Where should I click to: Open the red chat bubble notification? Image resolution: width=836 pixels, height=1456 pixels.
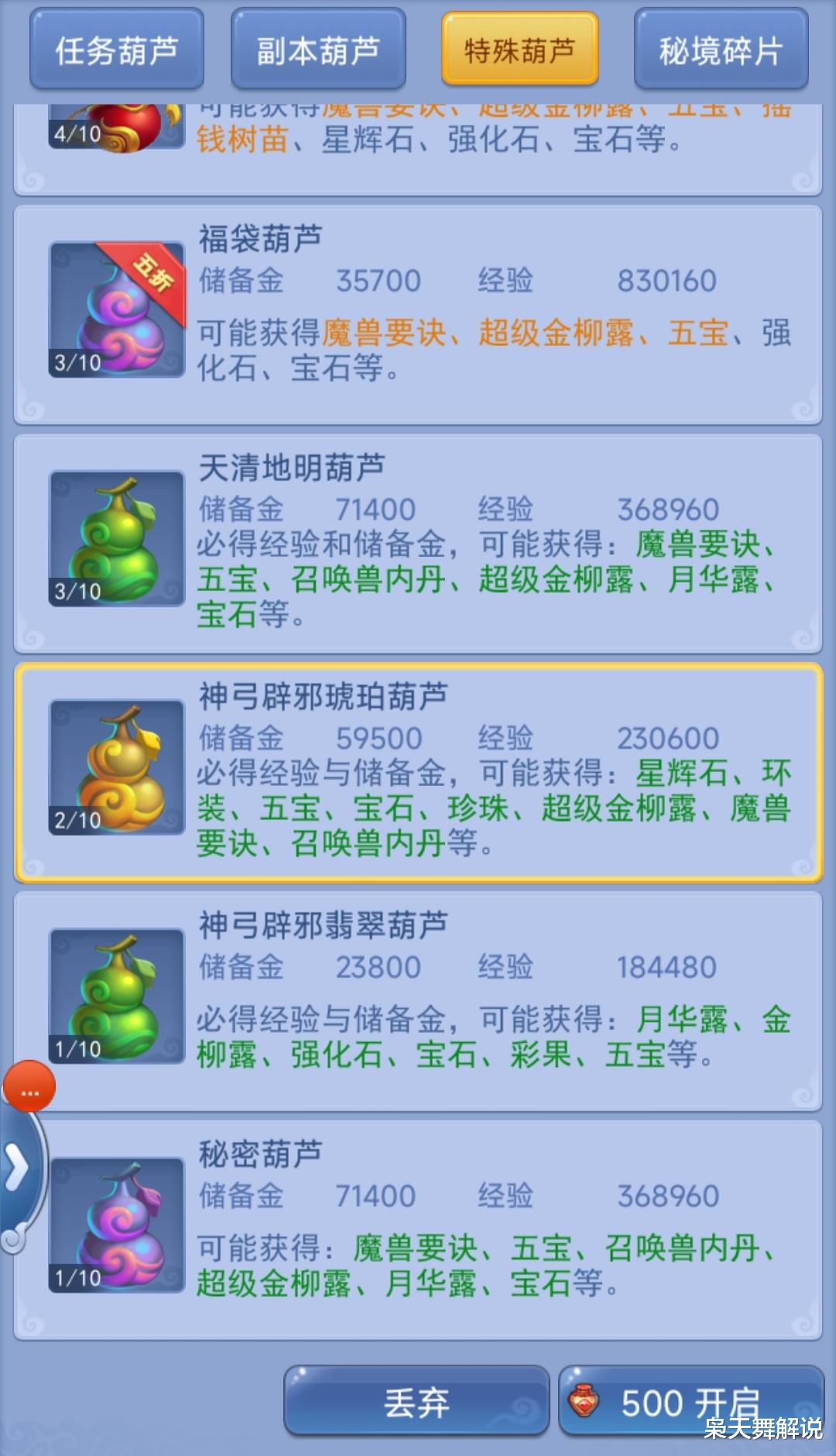coord(29,1086)
